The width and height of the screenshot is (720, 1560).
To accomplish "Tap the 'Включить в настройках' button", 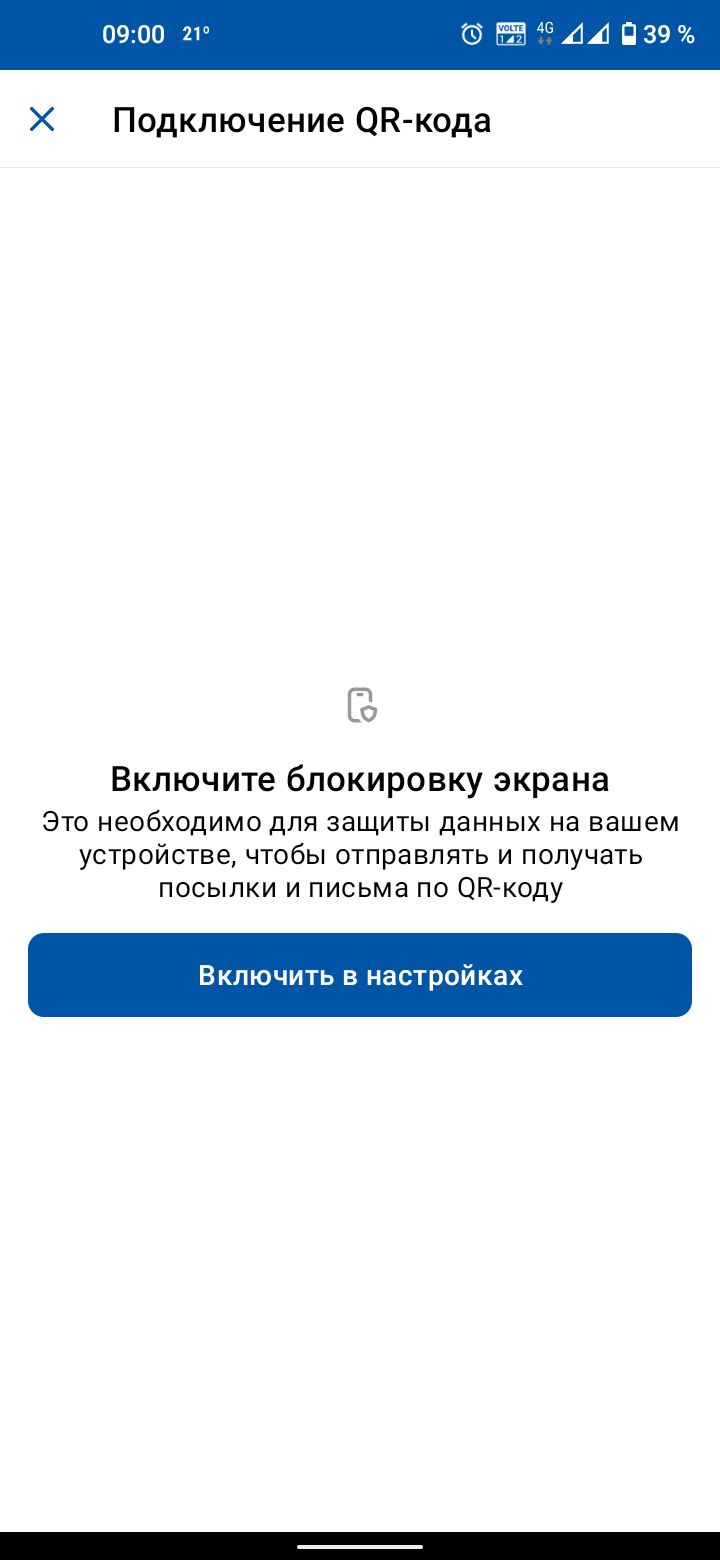I will coord(360,975).
